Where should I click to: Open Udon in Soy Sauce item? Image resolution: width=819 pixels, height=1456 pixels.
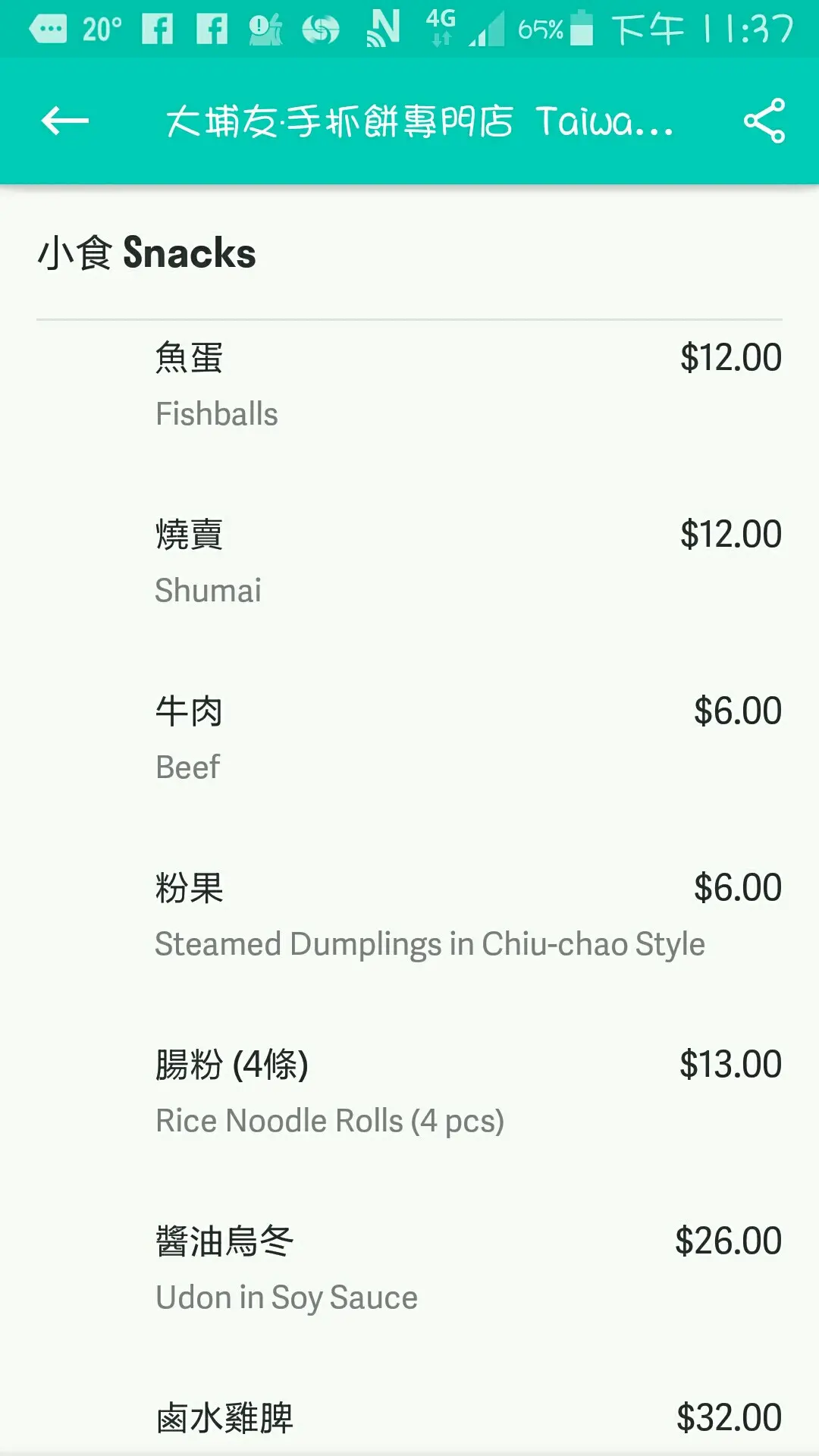click(x=409, y=1269)
